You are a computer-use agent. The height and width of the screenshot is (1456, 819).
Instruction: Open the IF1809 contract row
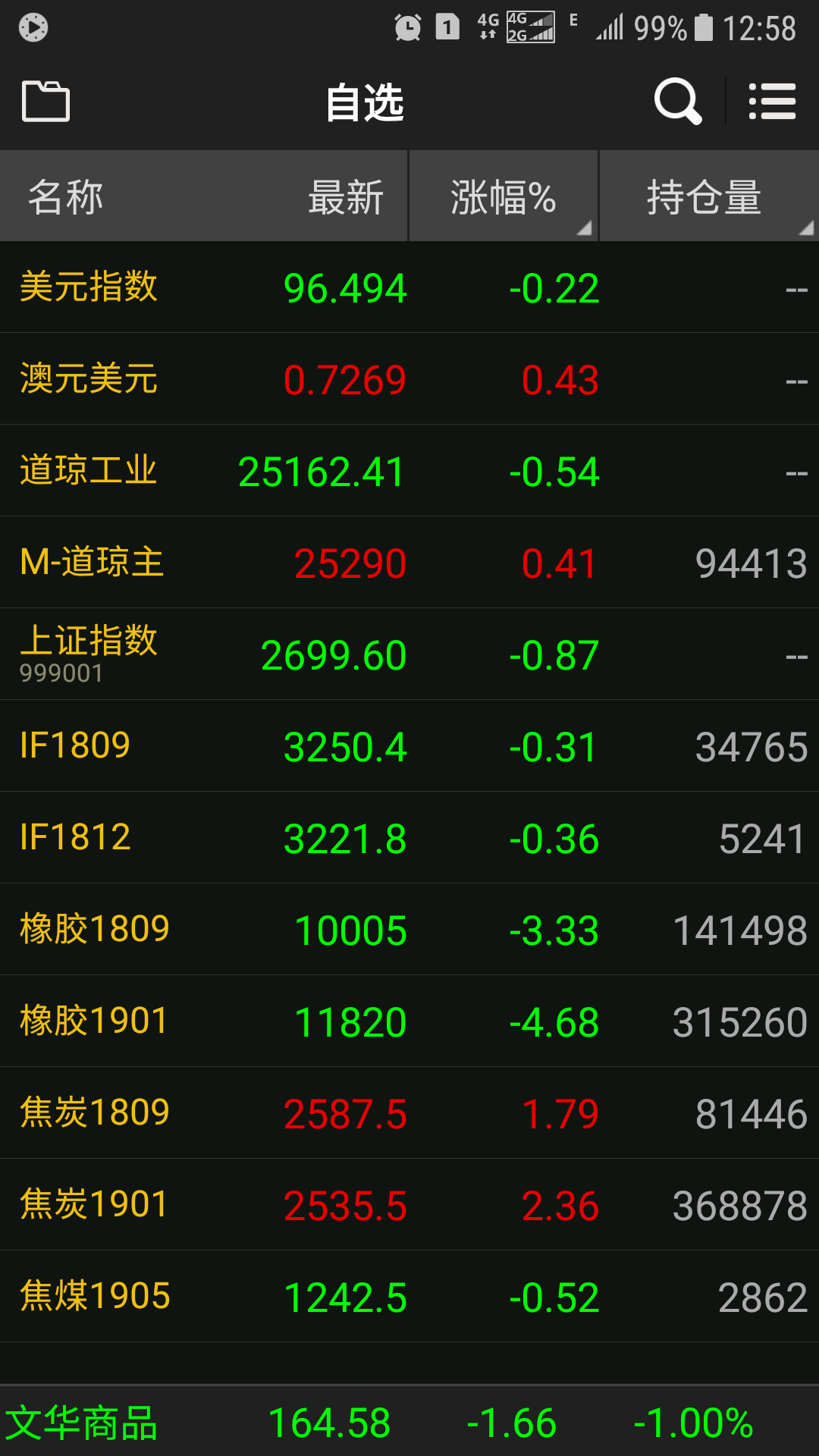409,746
